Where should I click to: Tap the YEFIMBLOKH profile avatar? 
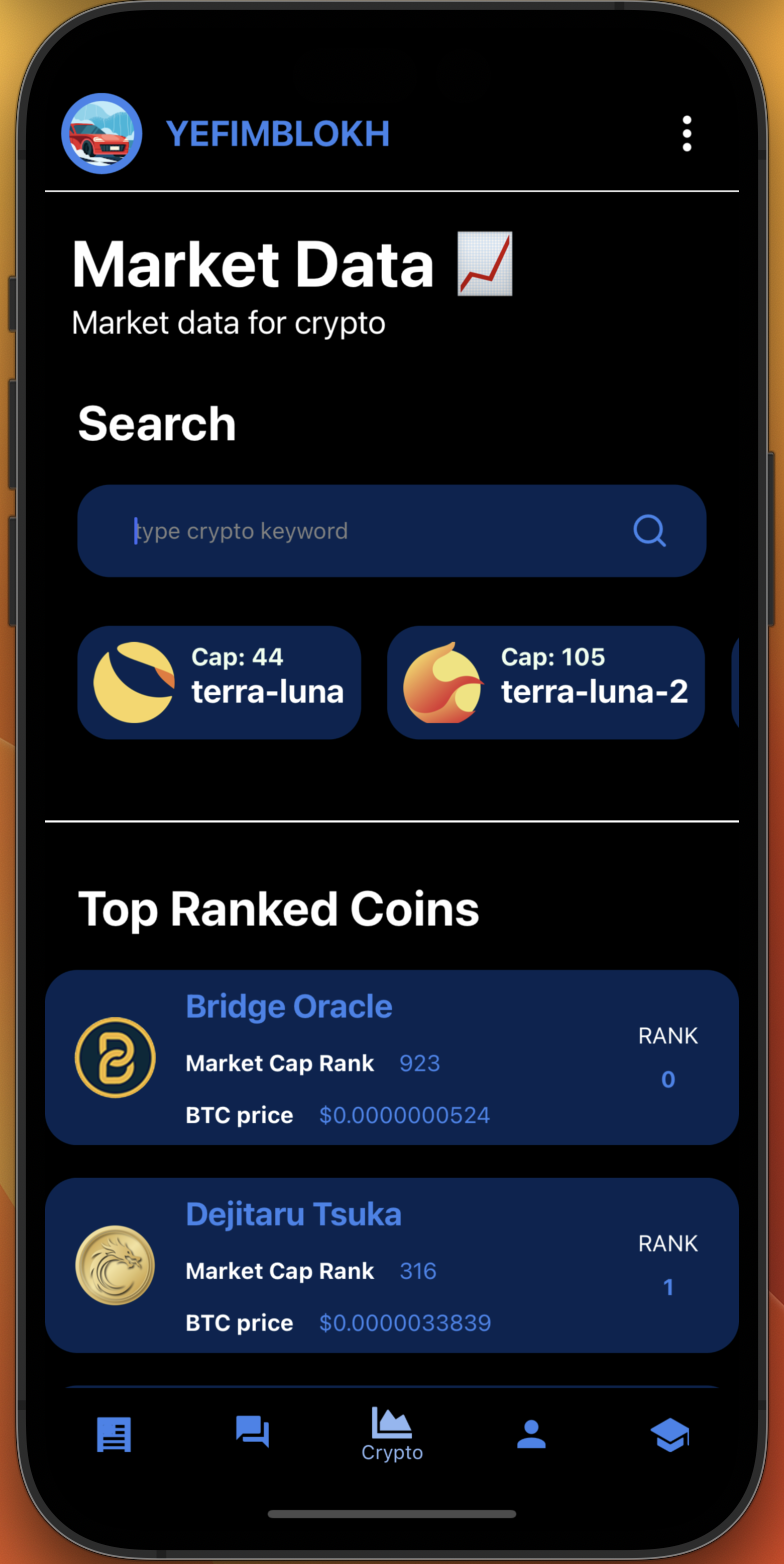(x=101, y=133)
